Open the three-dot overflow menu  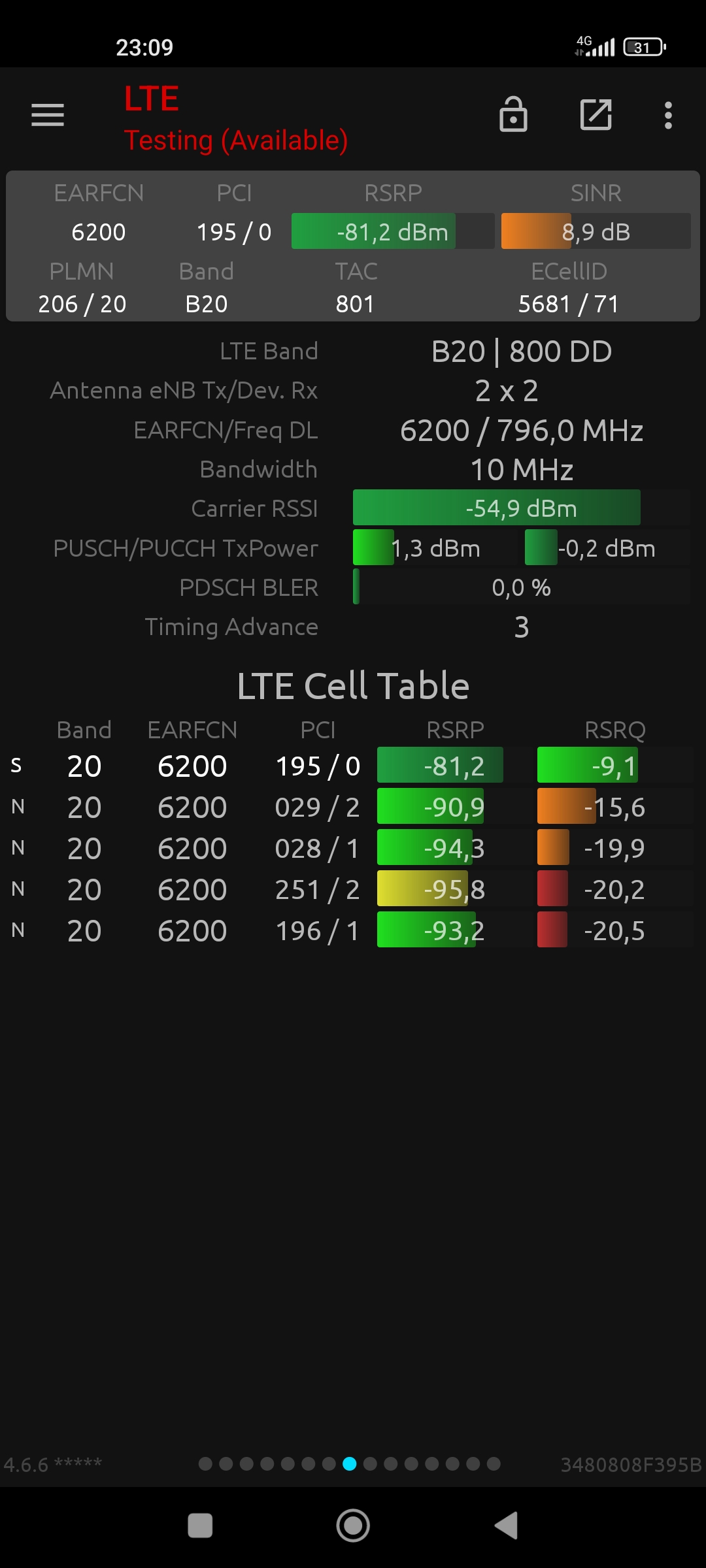click(668, 115)
